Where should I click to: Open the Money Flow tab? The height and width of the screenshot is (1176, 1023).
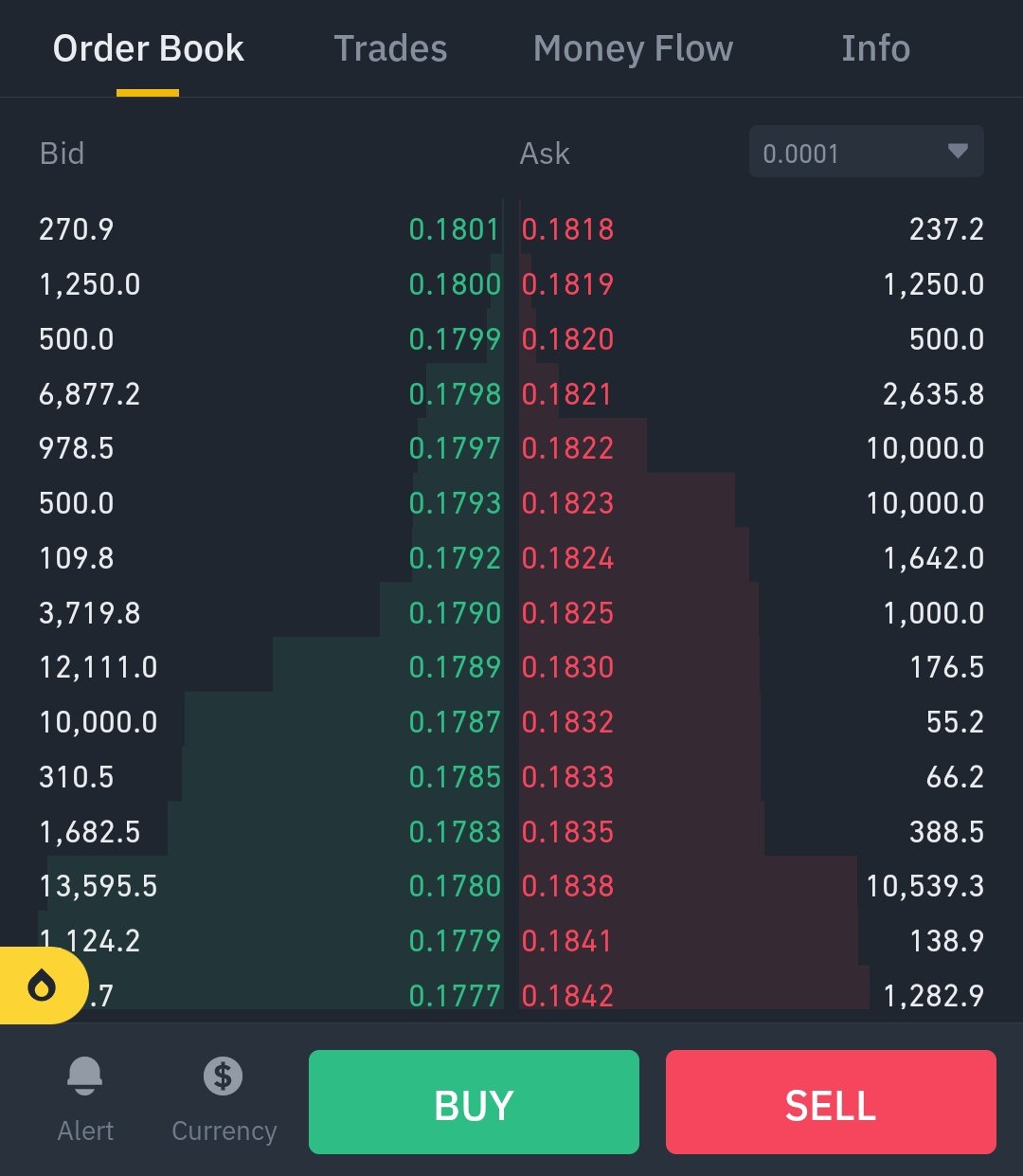tap(633, 48)
